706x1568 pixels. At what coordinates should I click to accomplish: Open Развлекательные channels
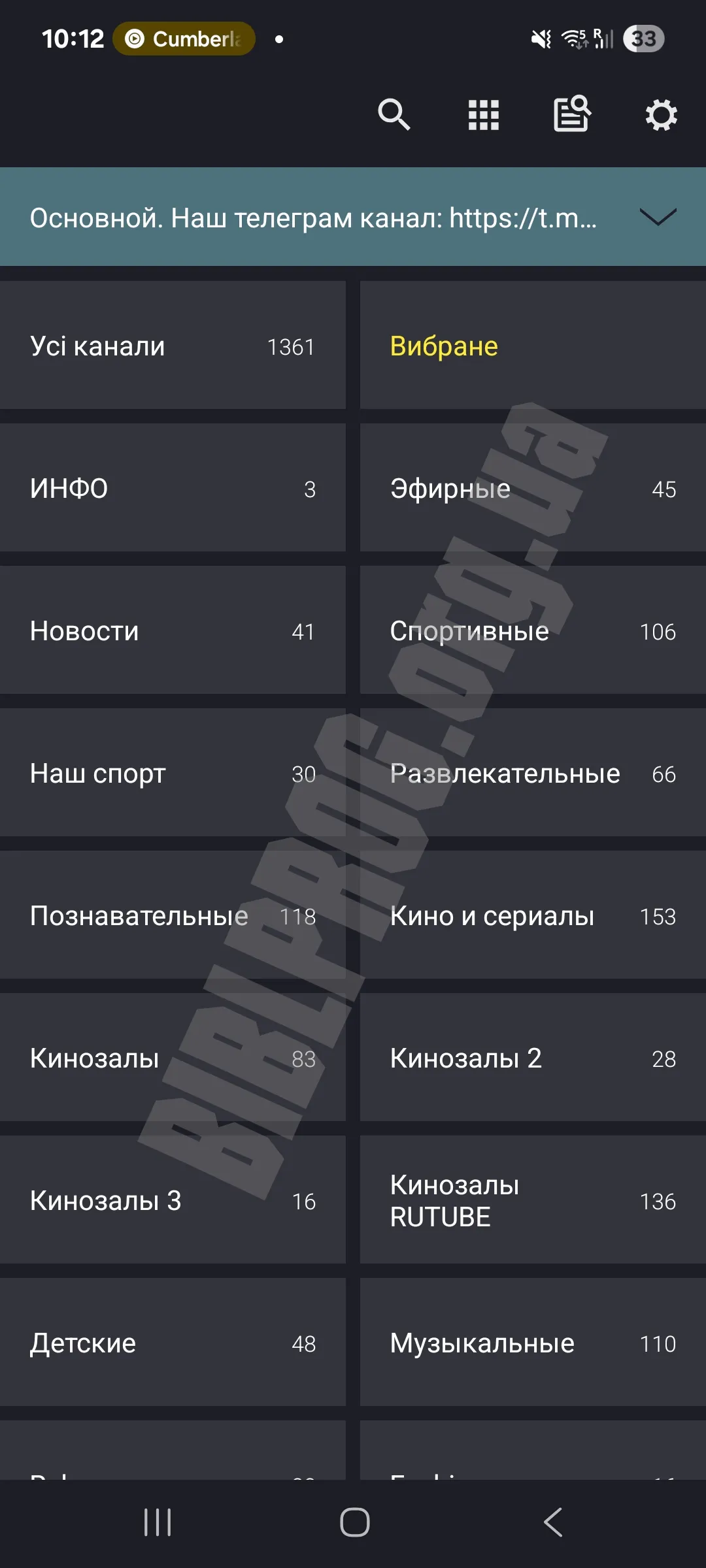point(533,773)
